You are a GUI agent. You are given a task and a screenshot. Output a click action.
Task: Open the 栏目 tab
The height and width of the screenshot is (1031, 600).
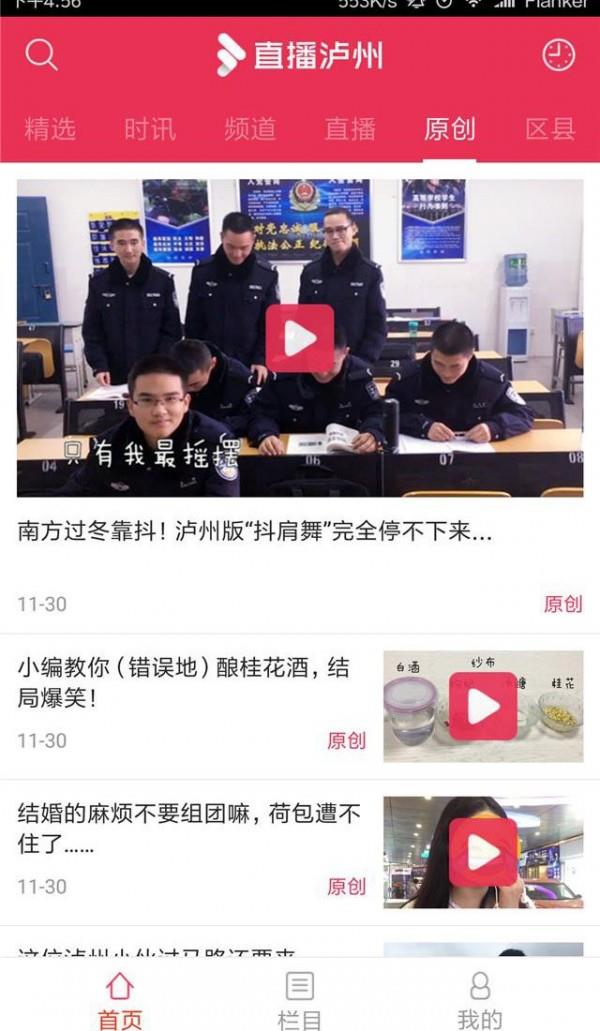pyautogui.click(x=299, y=1000)
